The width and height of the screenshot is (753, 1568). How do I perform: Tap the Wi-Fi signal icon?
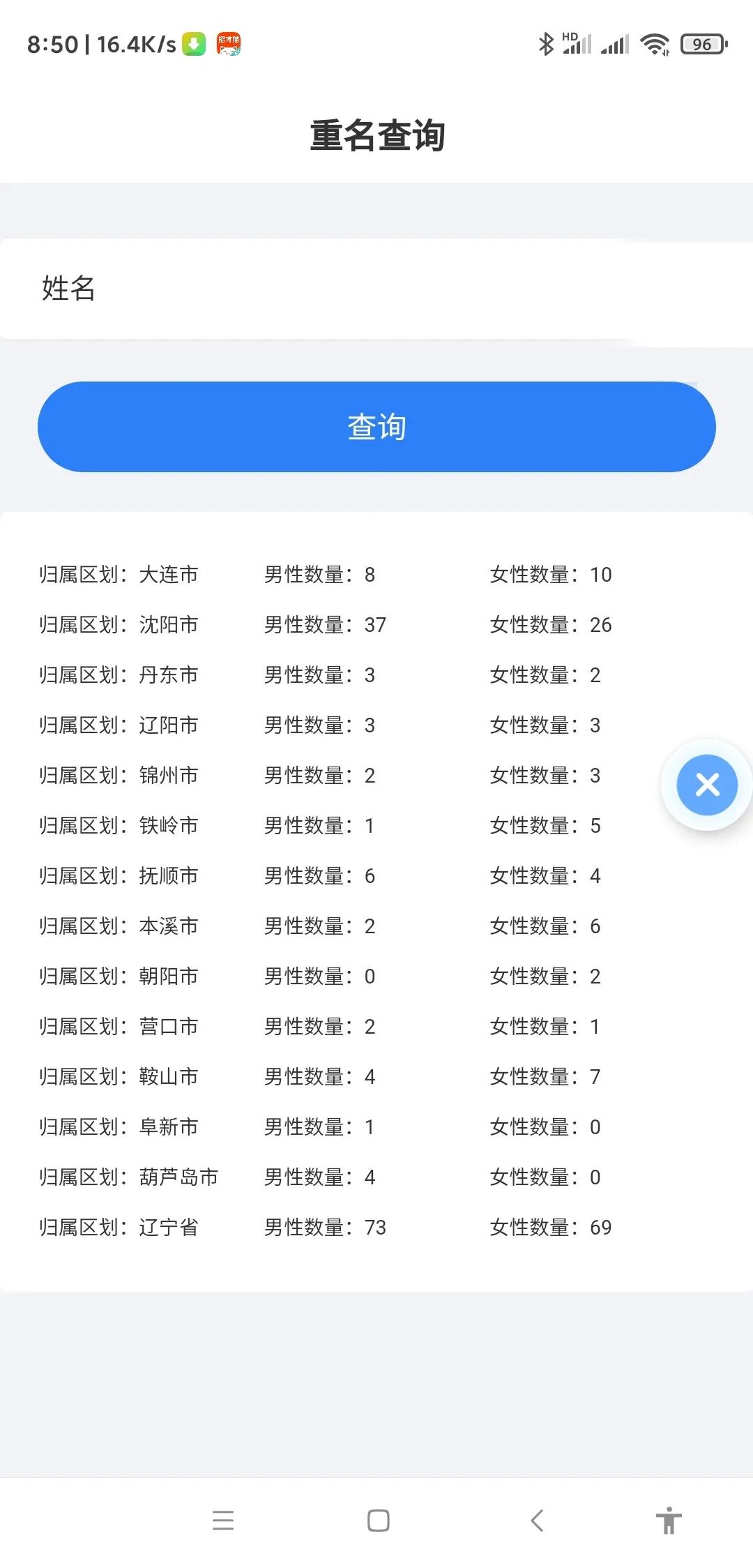point(654,43)
